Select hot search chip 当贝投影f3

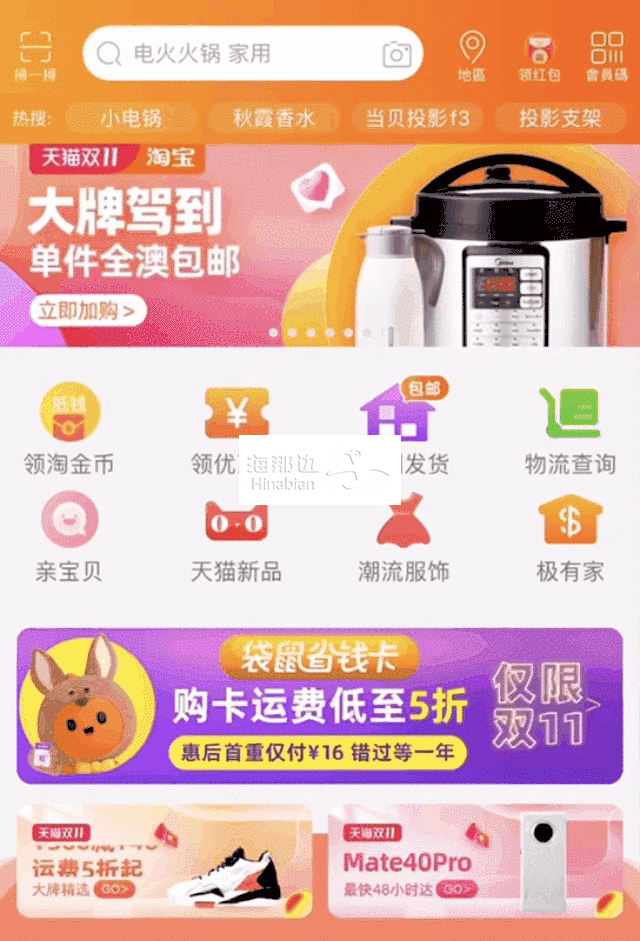tap(417, 118)
